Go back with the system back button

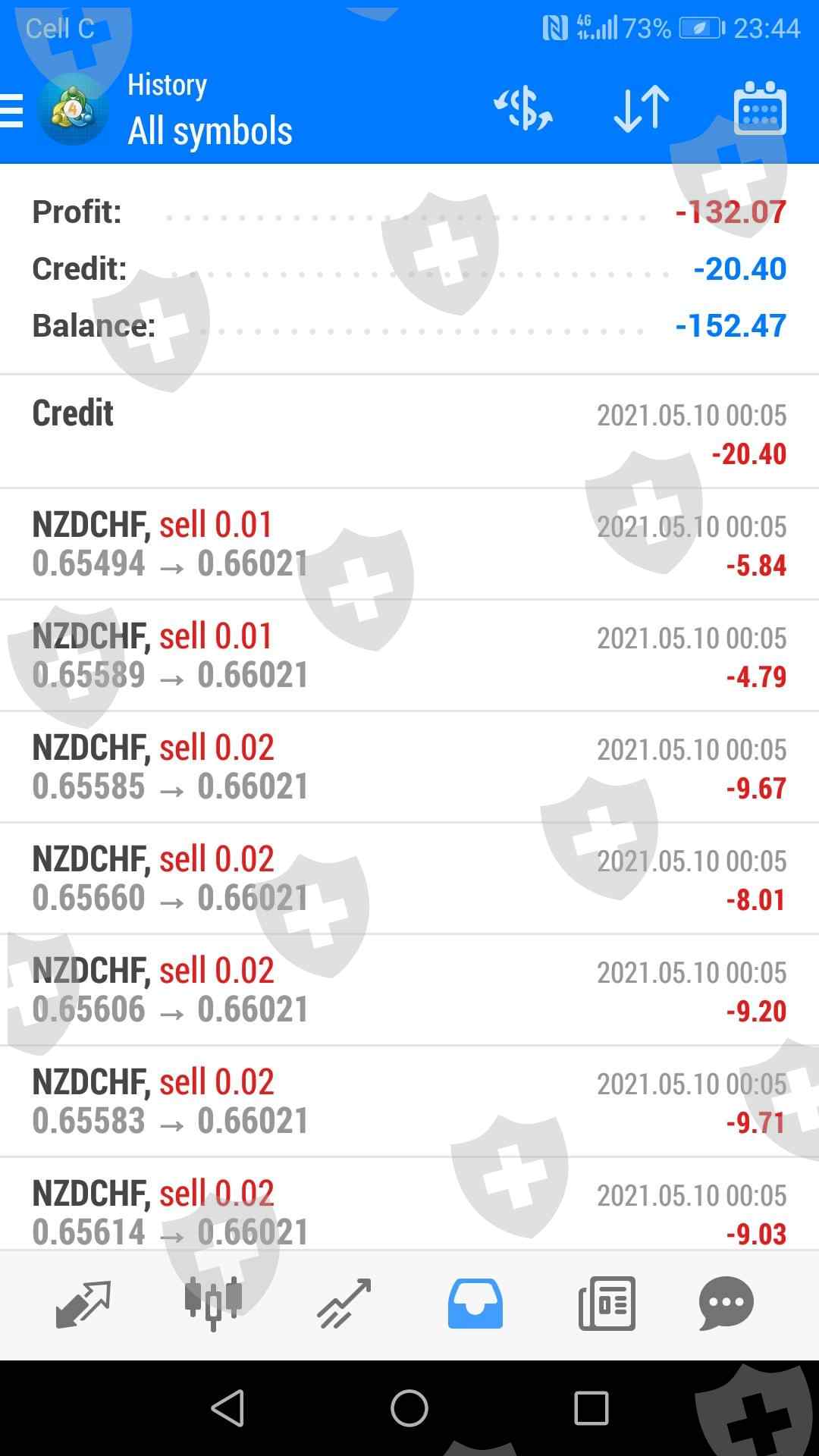(x=227, y=1408)
